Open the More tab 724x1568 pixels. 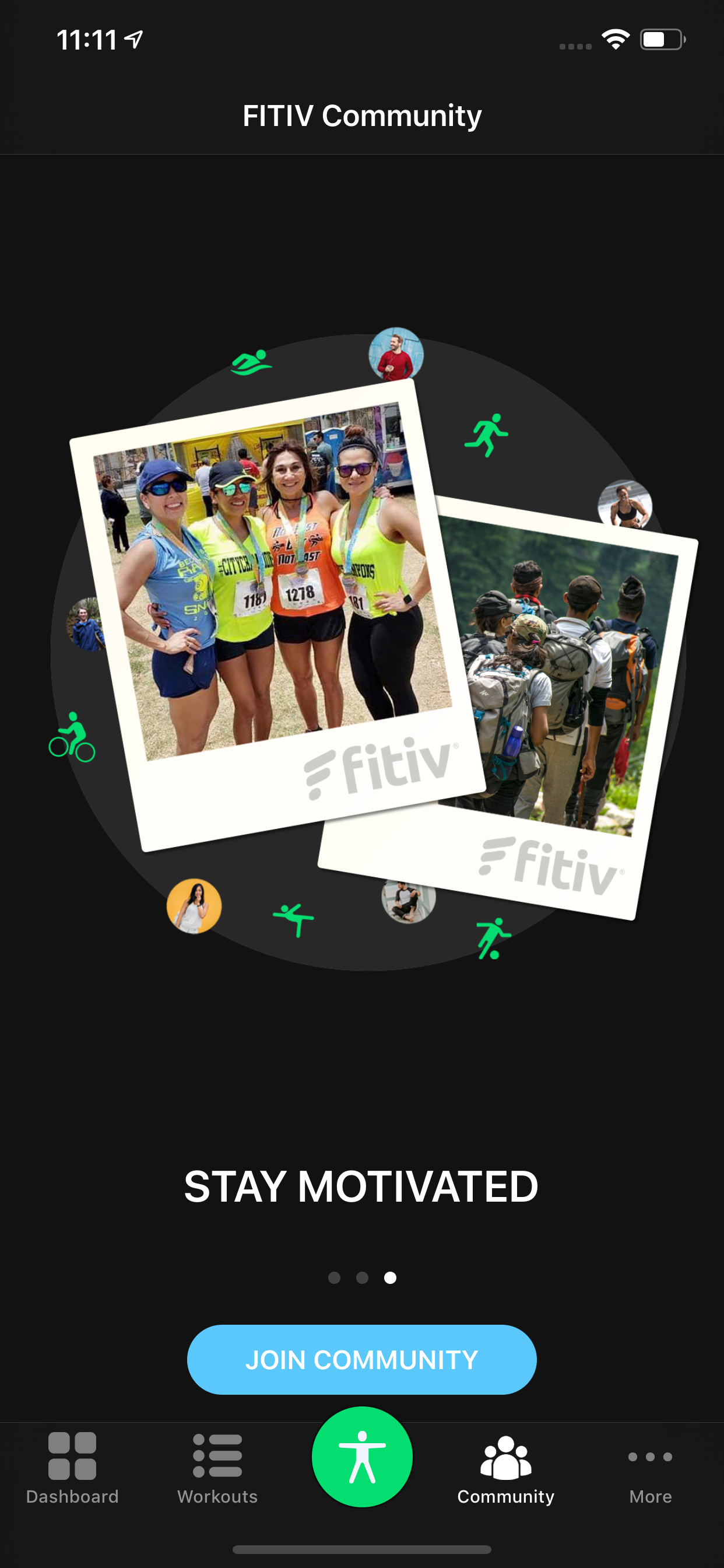point(650,1468)
